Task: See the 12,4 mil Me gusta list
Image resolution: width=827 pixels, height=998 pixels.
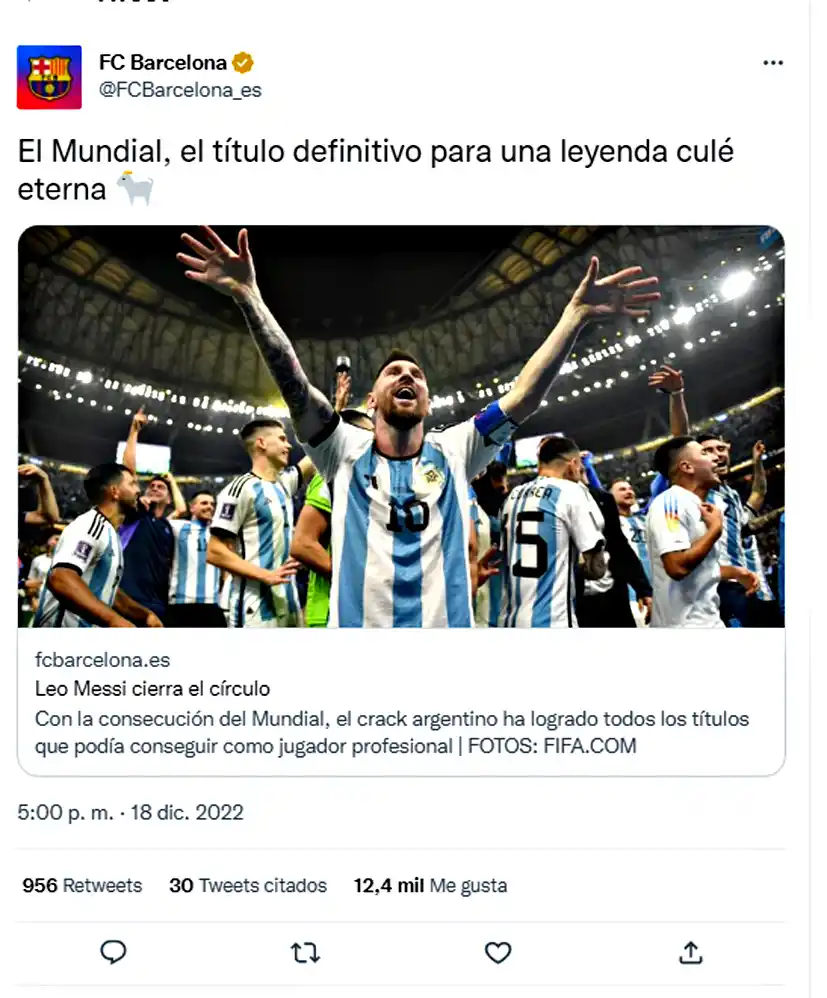Action: pos(430,885)
